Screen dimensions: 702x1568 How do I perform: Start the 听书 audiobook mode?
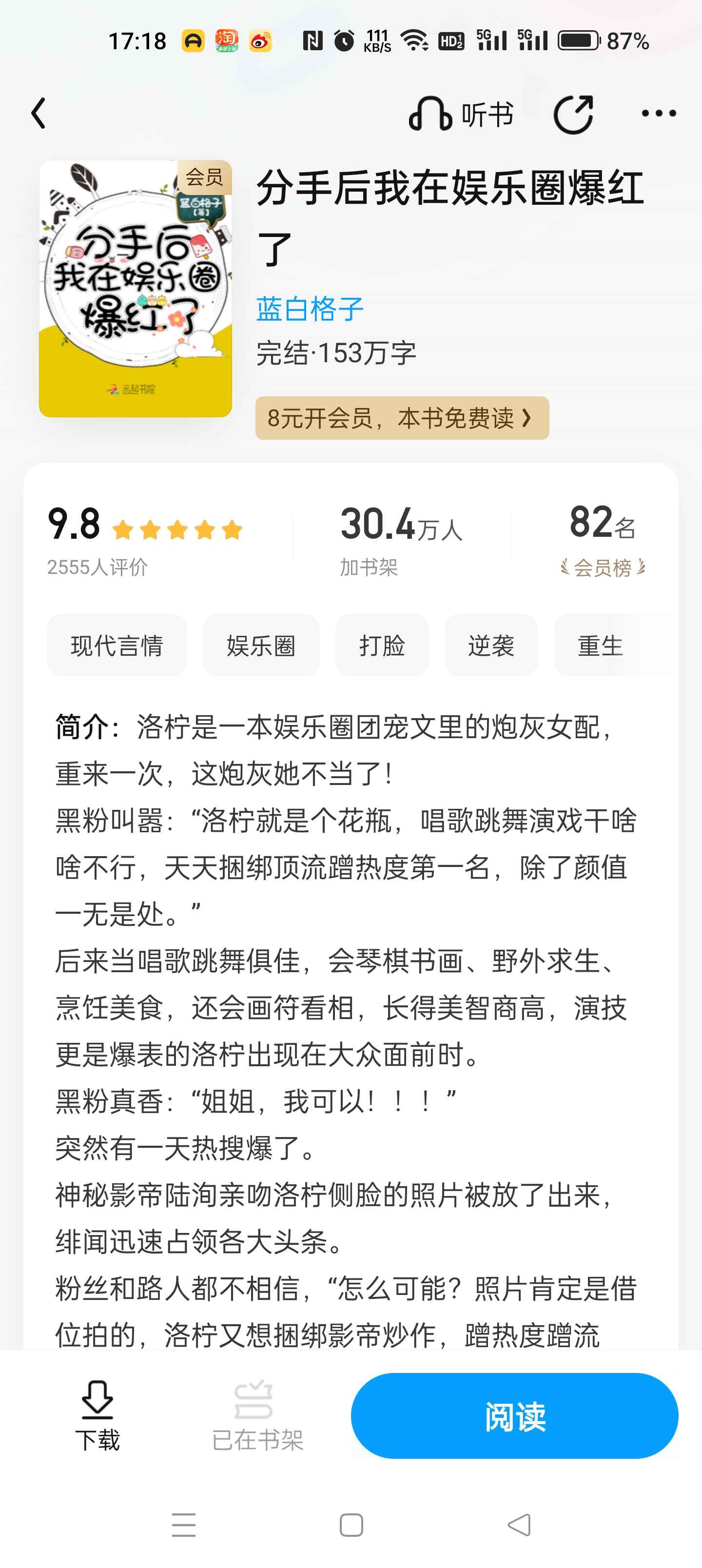[461, 114]
